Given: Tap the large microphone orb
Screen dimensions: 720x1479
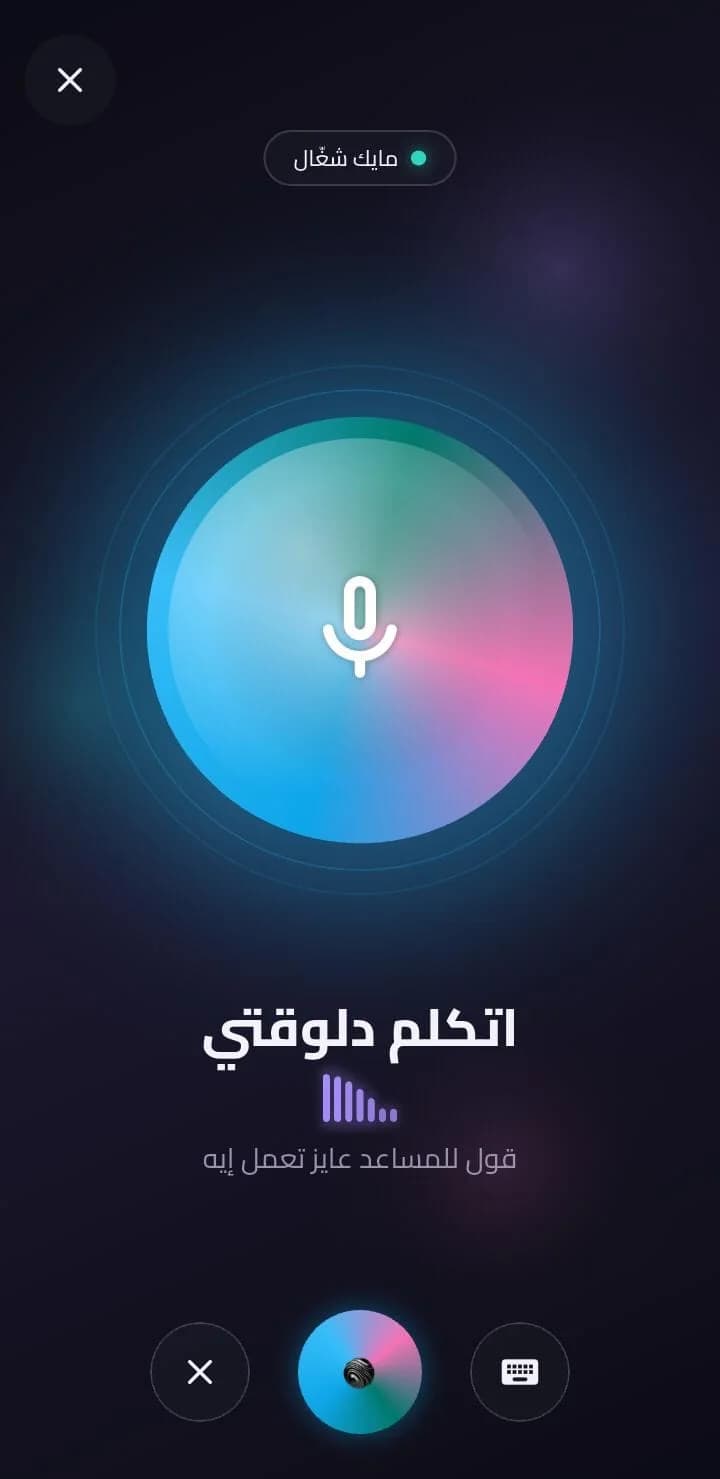Looking at the screenshot, I should tap(360, 630).
